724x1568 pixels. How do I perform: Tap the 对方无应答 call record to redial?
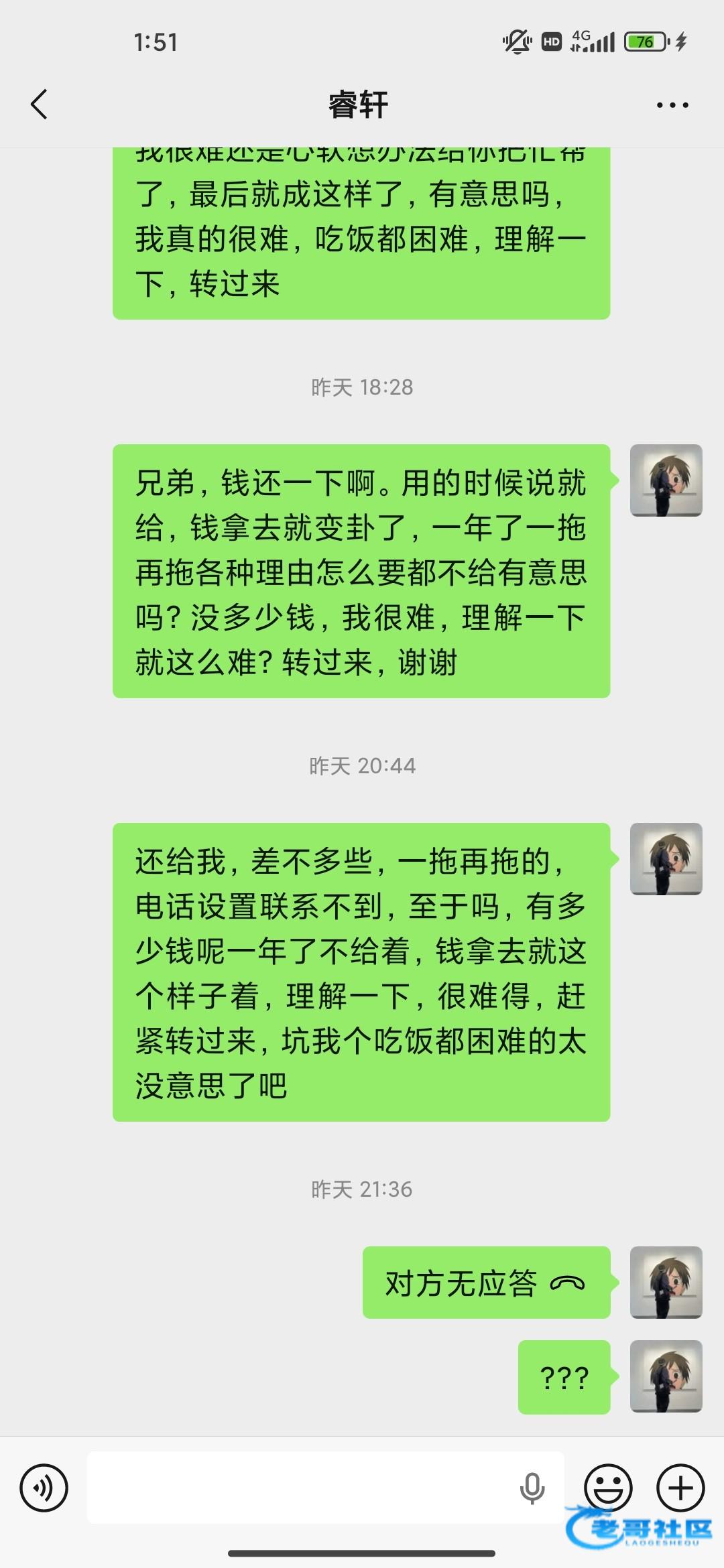click(485, 1283)
